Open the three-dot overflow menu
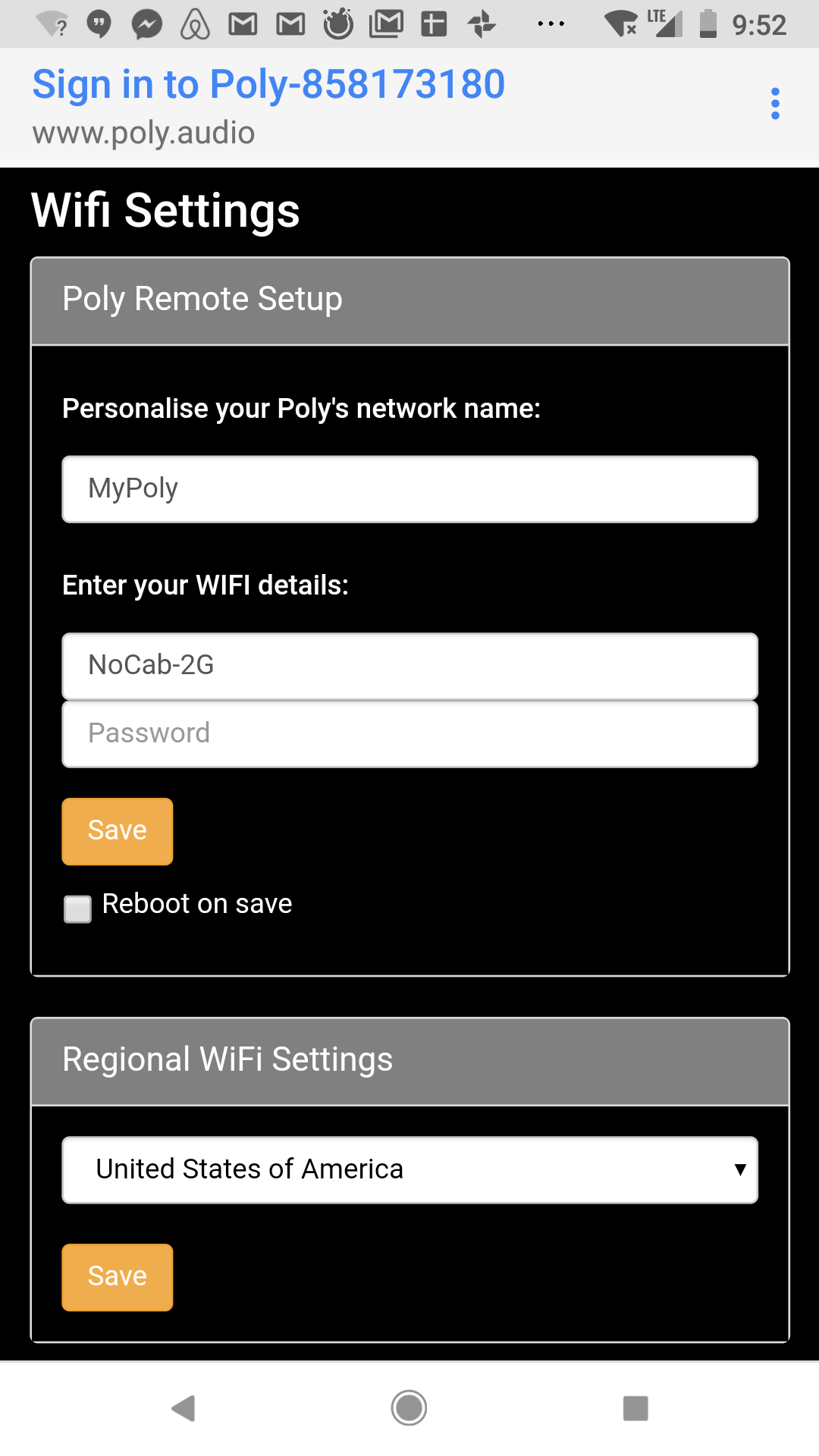 (774, 104)
